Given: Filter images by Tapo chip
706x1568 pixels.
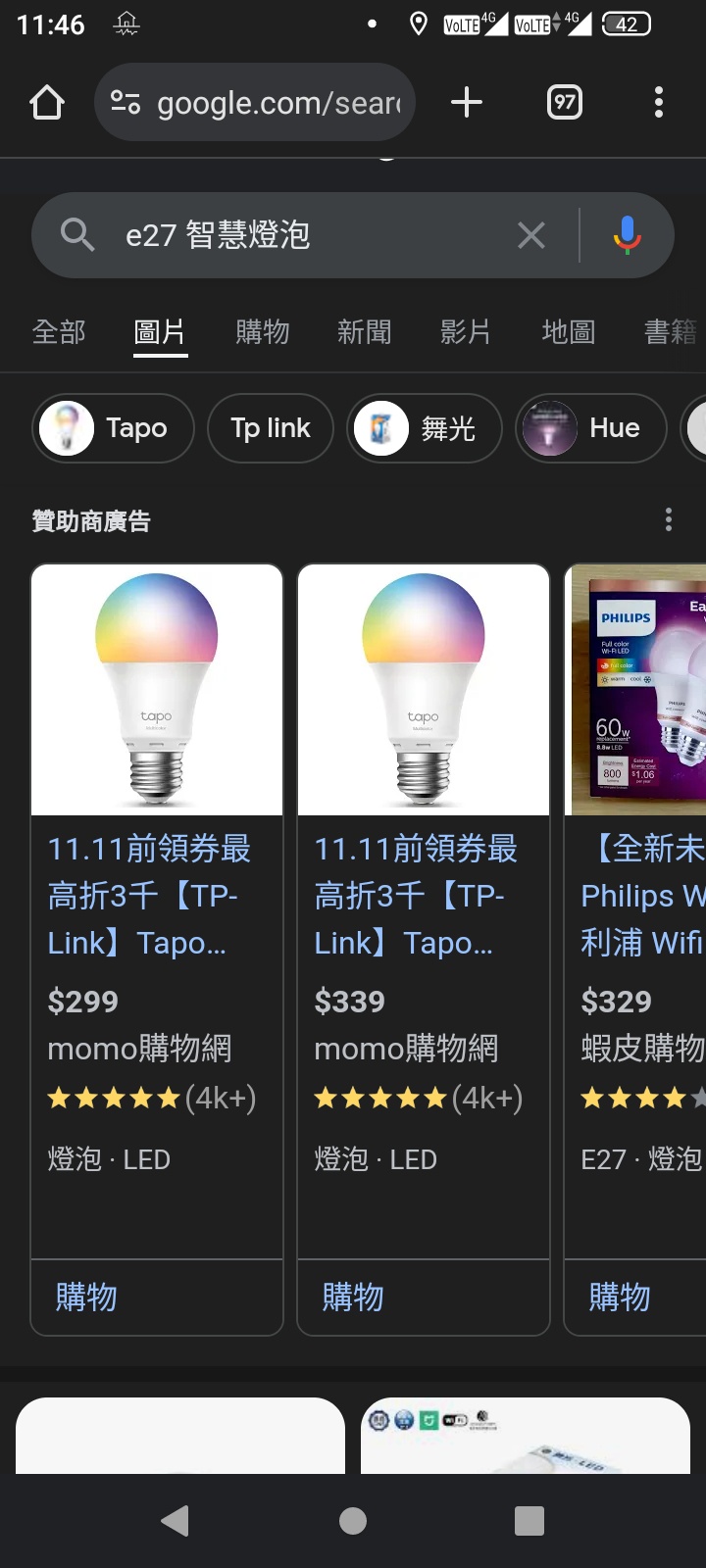Looking at the screenshot, I should tap(114, 428).
